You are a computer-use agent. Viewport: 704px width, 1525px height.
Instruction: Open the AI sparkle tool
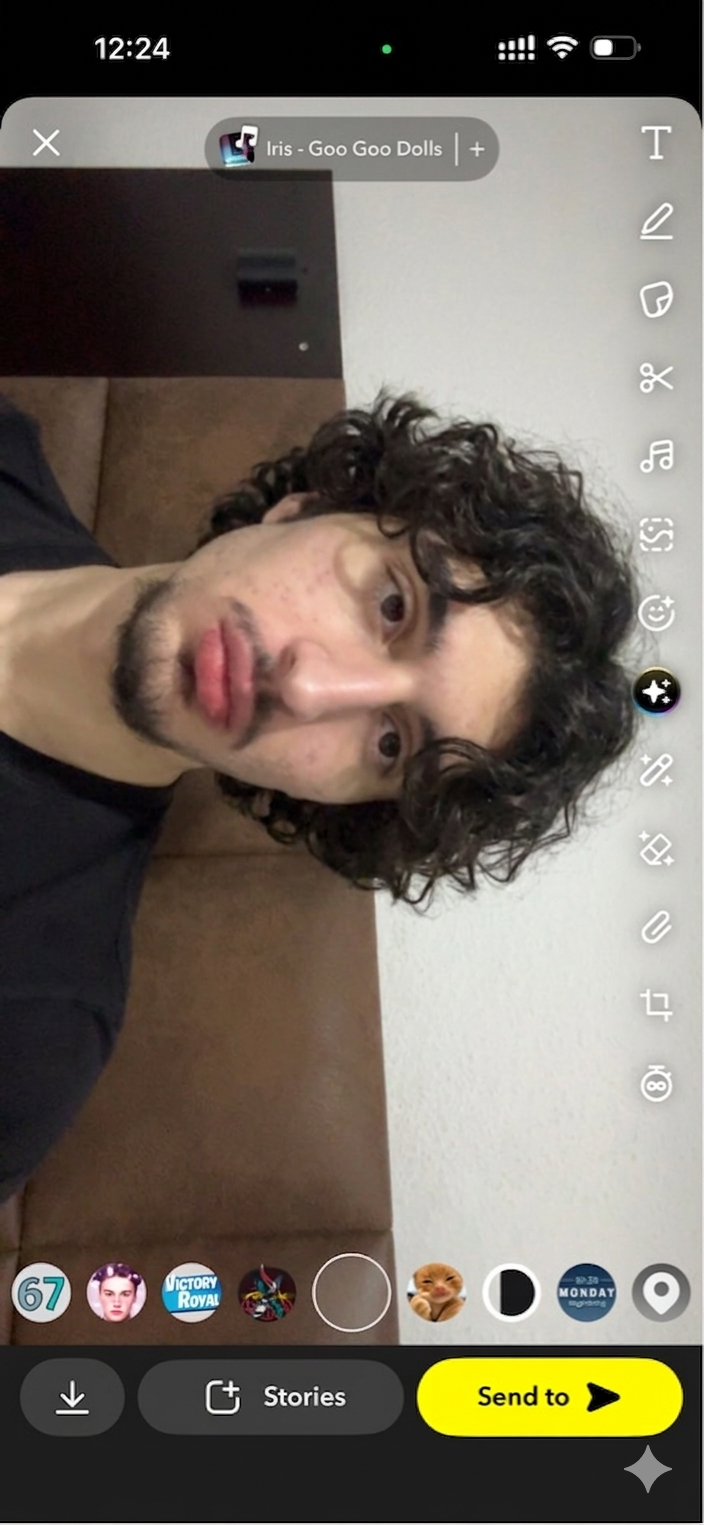(656, 691)
